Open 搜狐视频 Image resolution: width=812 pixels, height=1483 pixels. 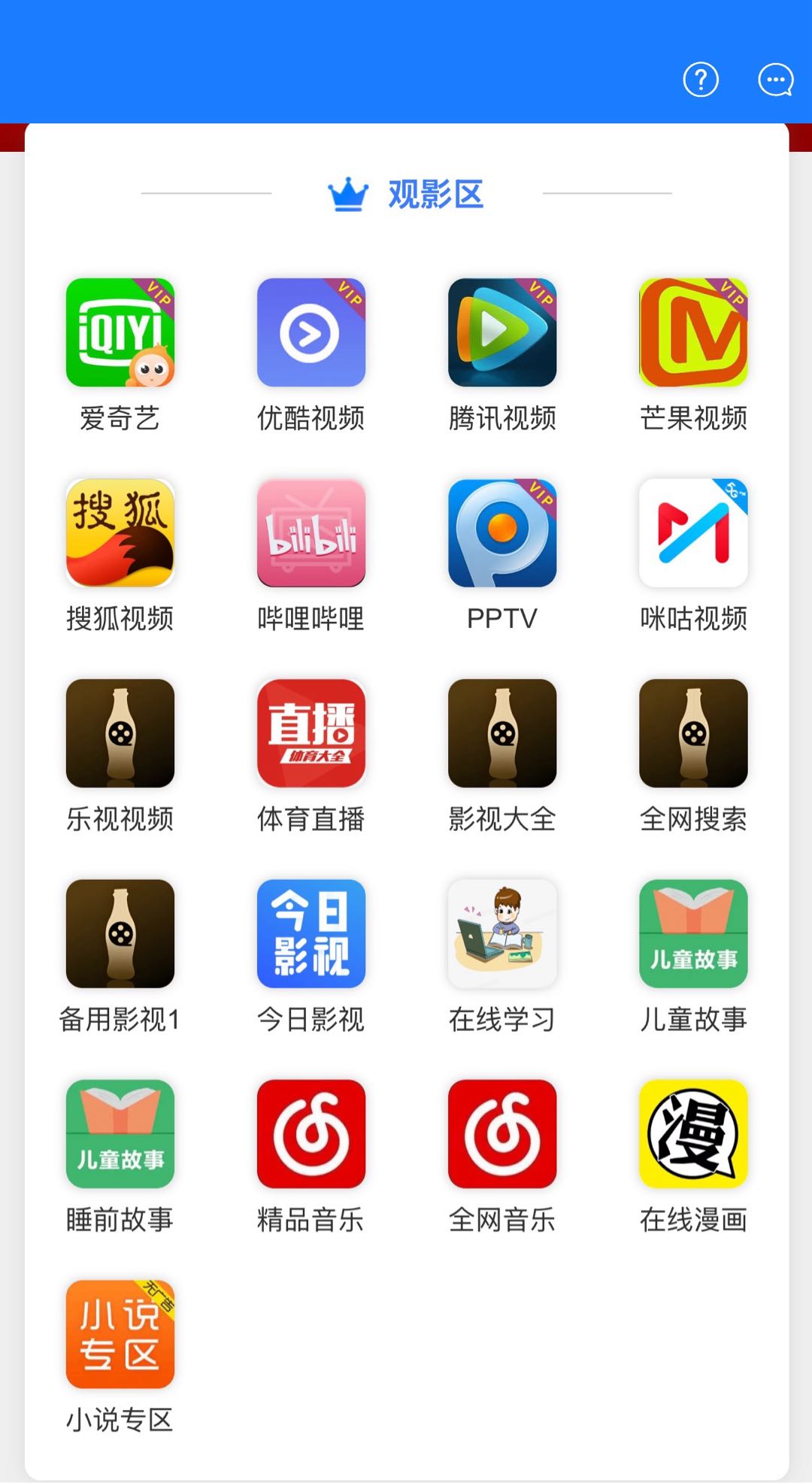119,532
